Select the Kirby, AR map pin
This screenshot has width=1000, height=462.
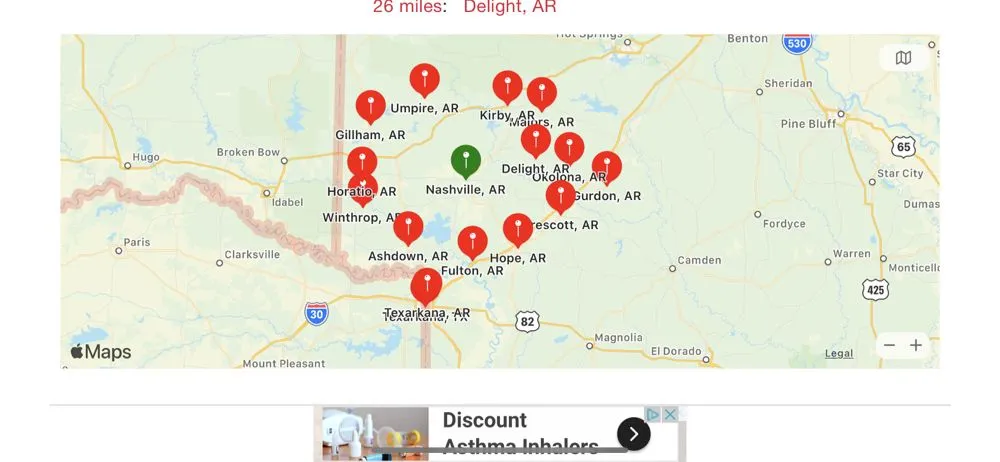[507, 86]
